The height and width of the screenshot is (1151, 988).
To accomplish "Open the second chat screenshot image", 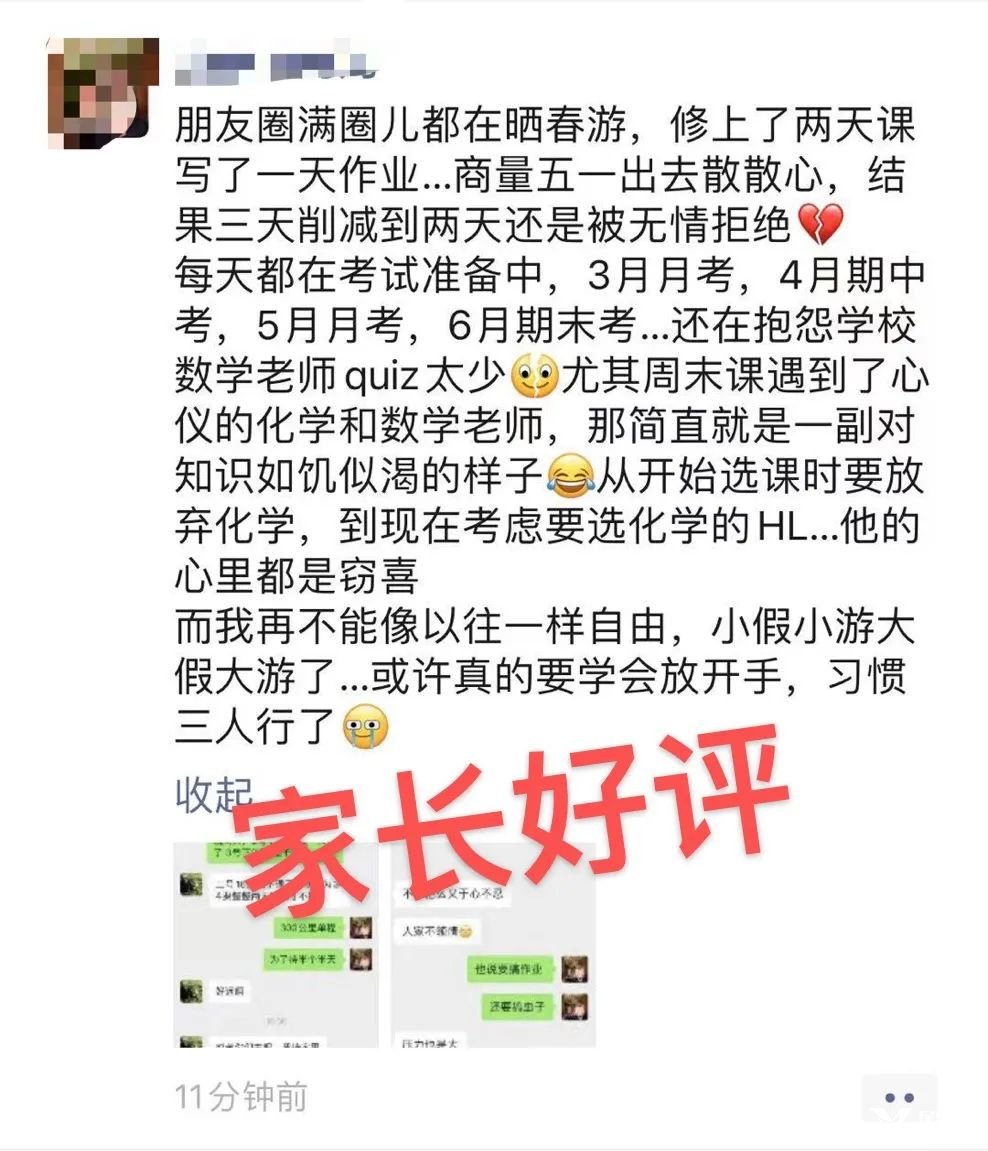I will [492, 945].
